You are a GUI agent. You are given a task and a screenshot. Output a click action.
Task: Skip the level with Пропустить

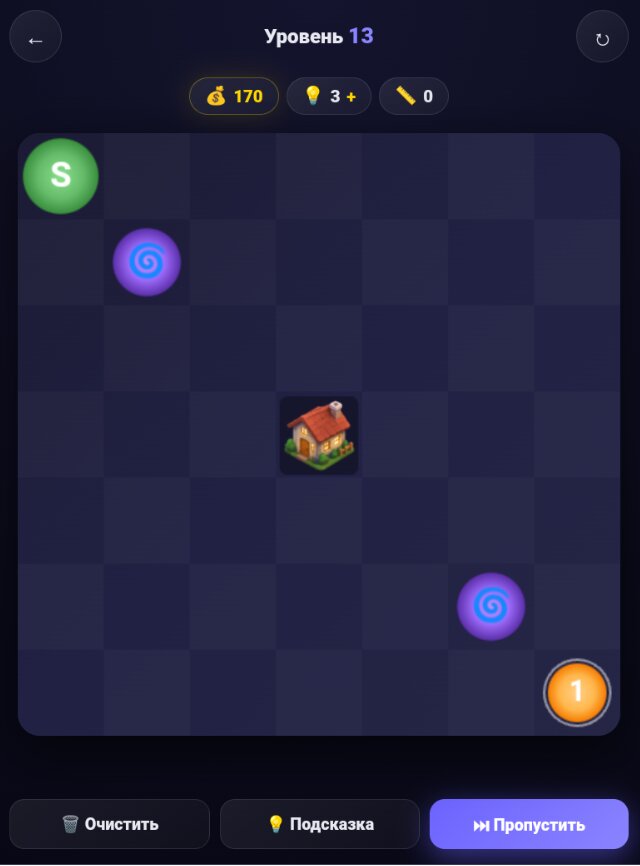pos(529,824)
